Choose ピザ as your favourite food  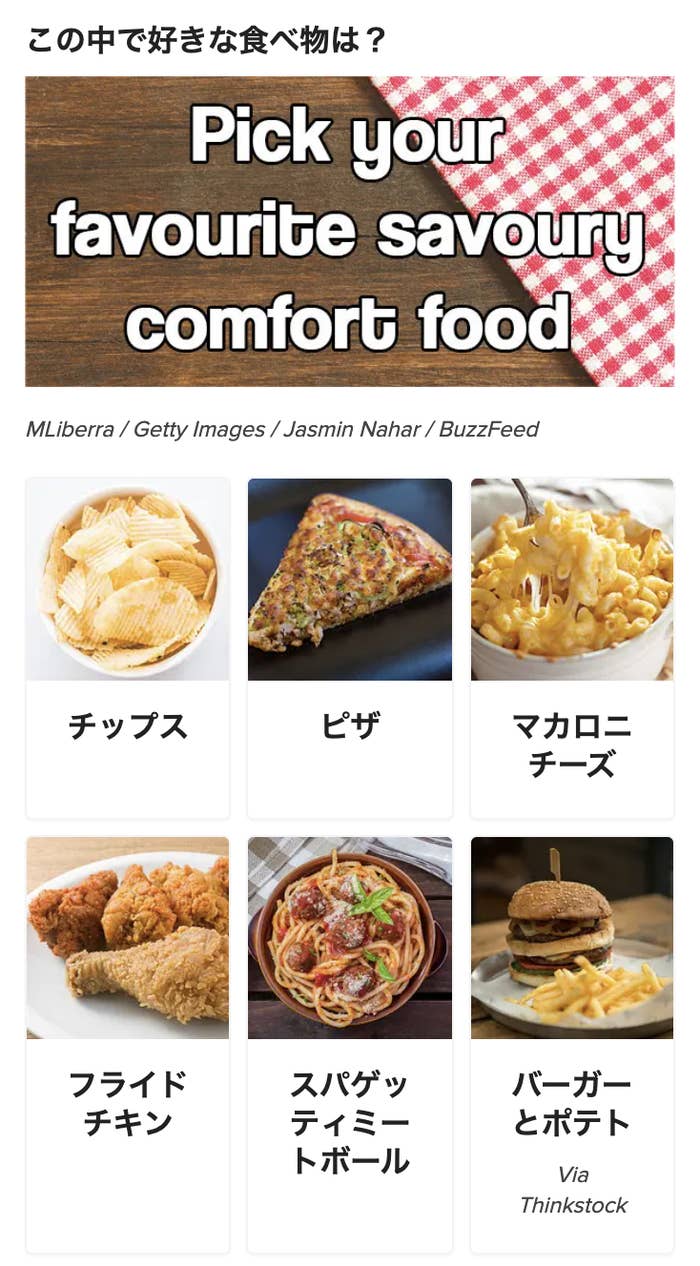350,648
